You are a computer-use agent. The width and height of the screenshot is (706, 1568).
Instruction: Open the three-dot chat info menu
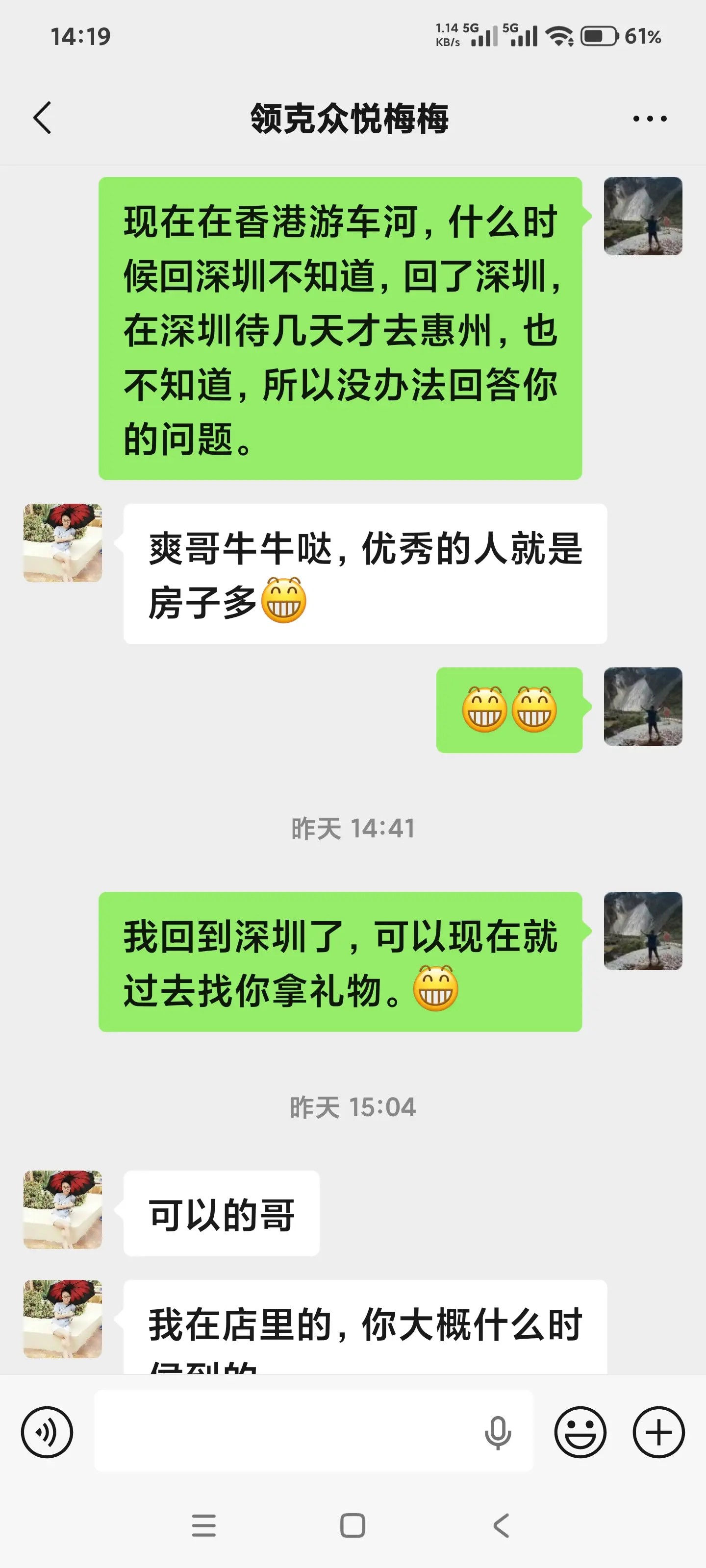[x=649, y=119]
